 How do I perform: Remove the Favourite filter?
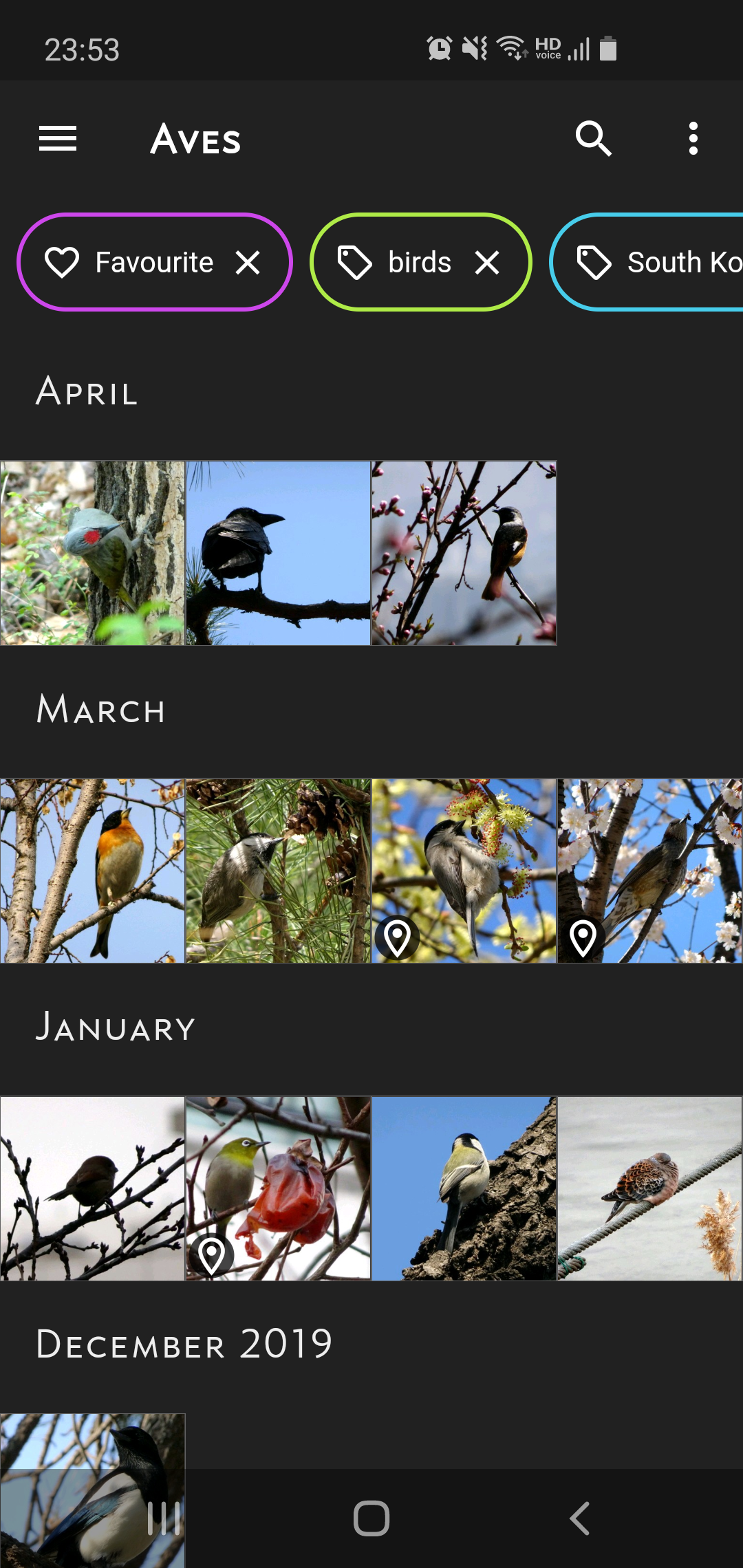coord(248,263)
